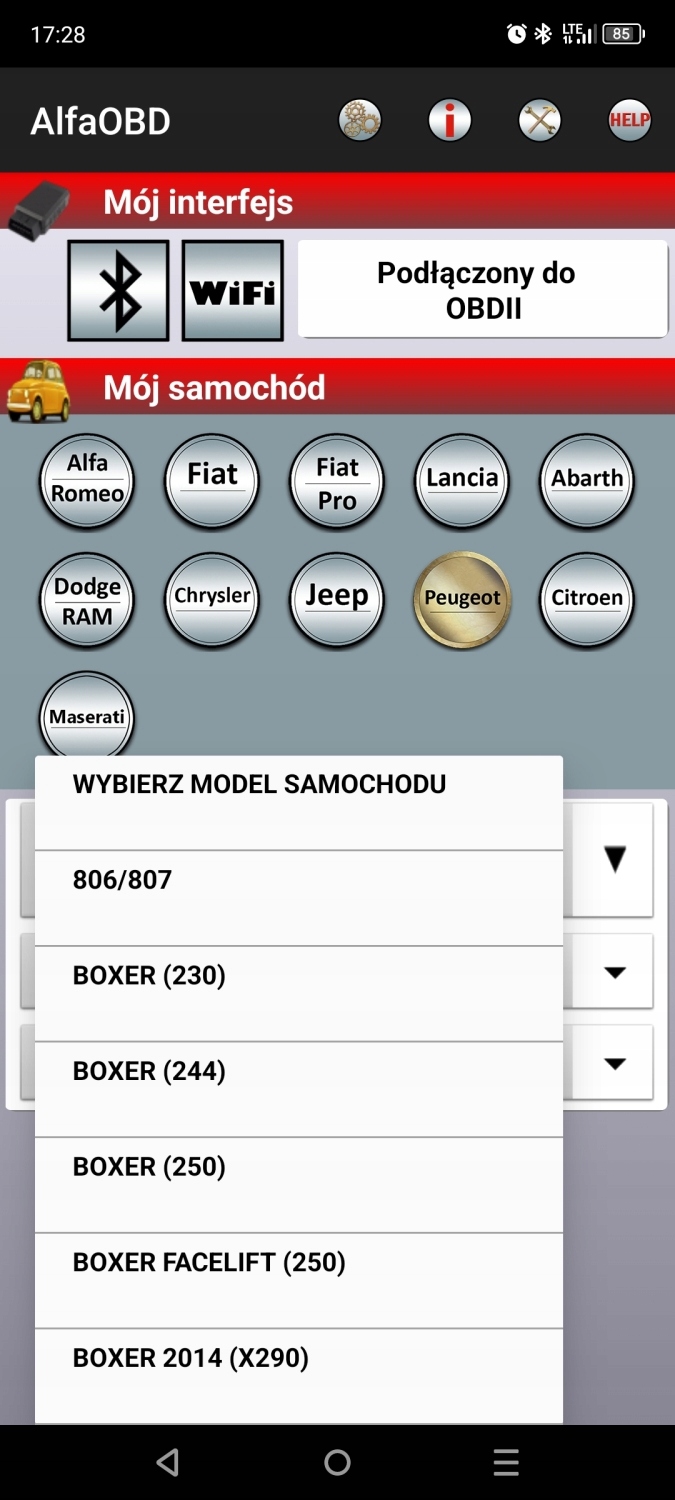Viewport: 675px width, 1500px height.
Task: Open the settings gears icon
Action: tap(360, 121)
